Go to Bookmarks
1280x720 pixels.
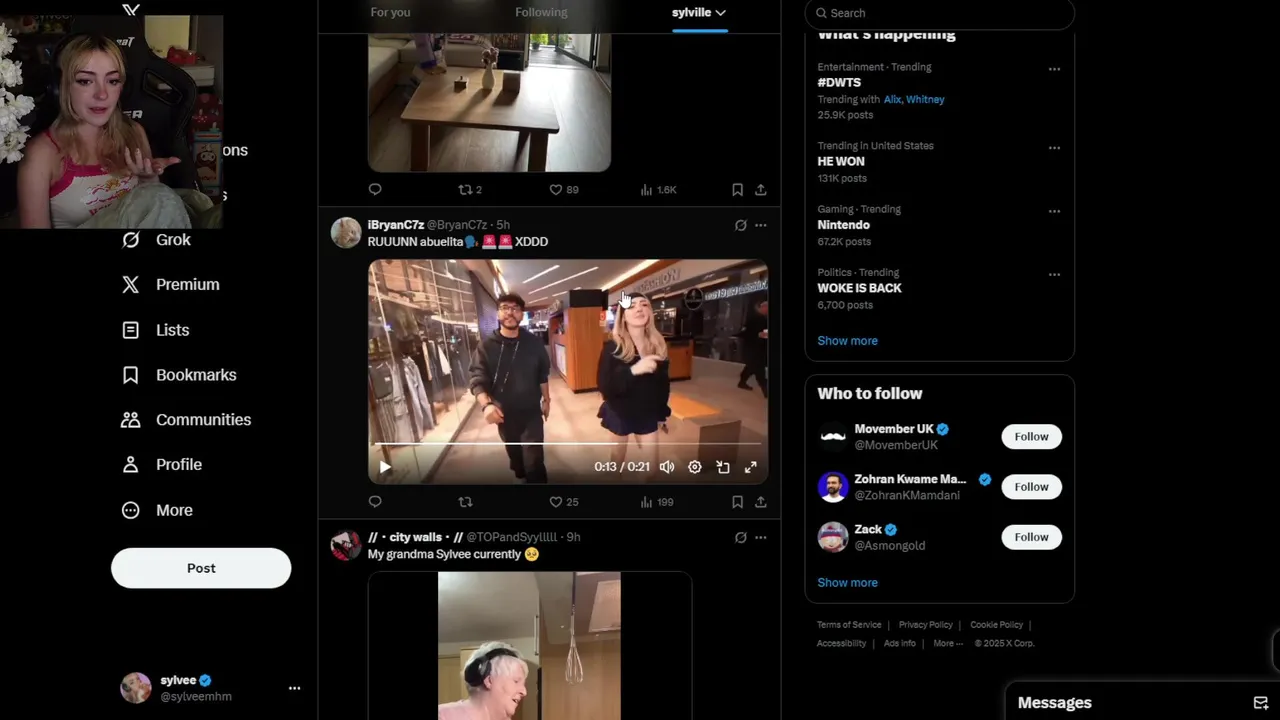pos(195,375)
